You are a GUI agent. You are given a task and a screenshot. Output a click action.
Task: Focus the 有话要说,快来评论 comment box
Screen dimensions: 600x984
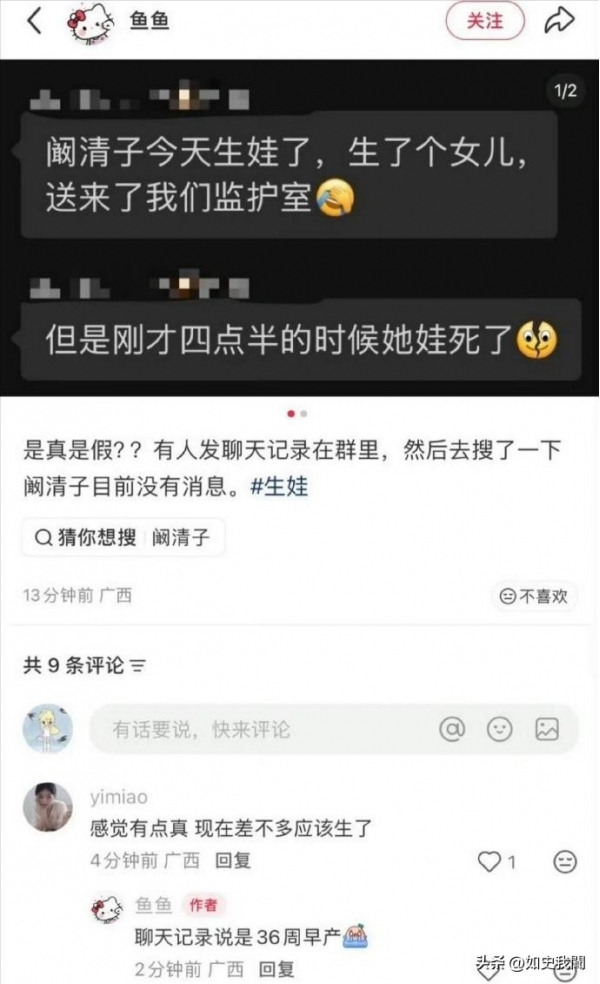[x=250, y=729]
